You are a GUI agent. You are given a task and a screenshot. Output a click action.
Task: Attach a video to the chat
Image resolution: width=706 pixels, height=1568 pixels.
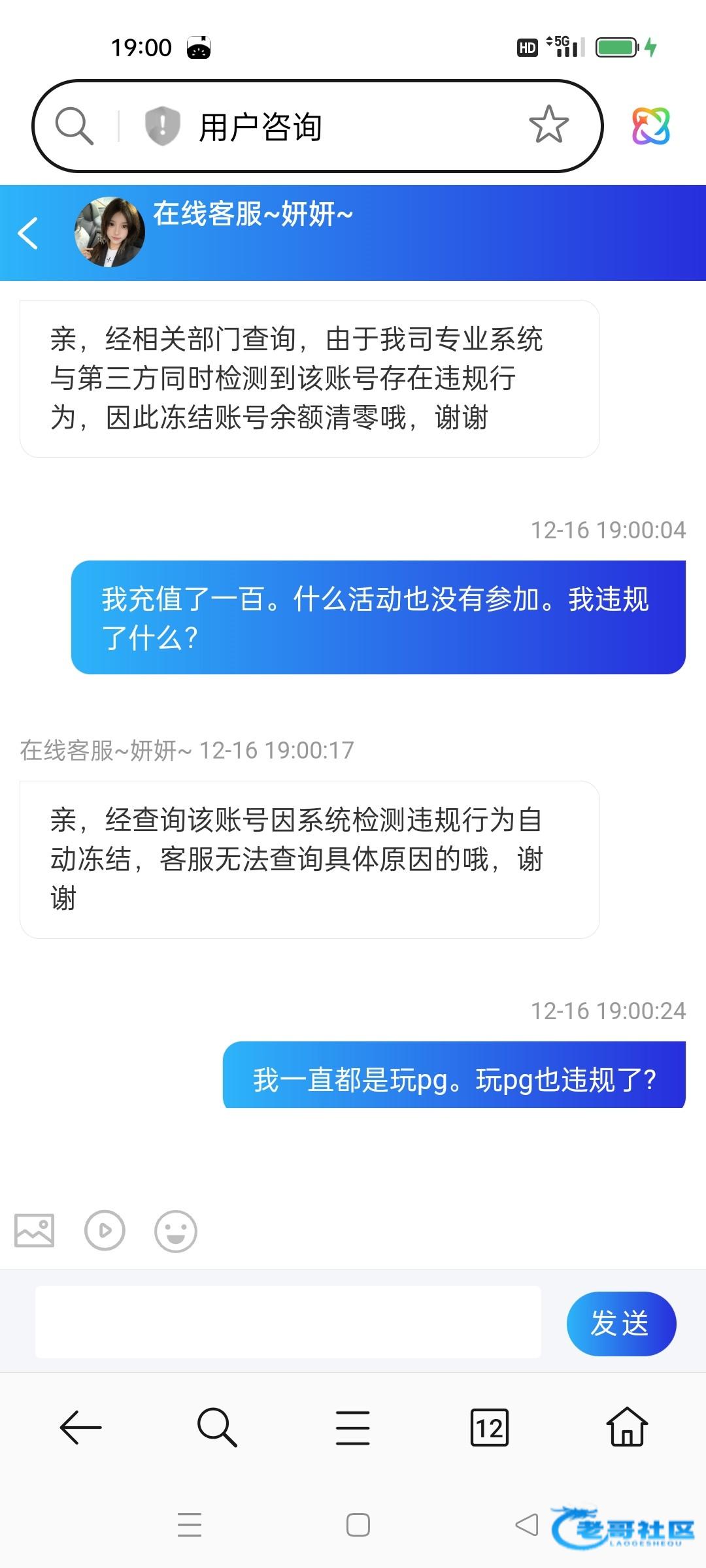coord(105,1231)
